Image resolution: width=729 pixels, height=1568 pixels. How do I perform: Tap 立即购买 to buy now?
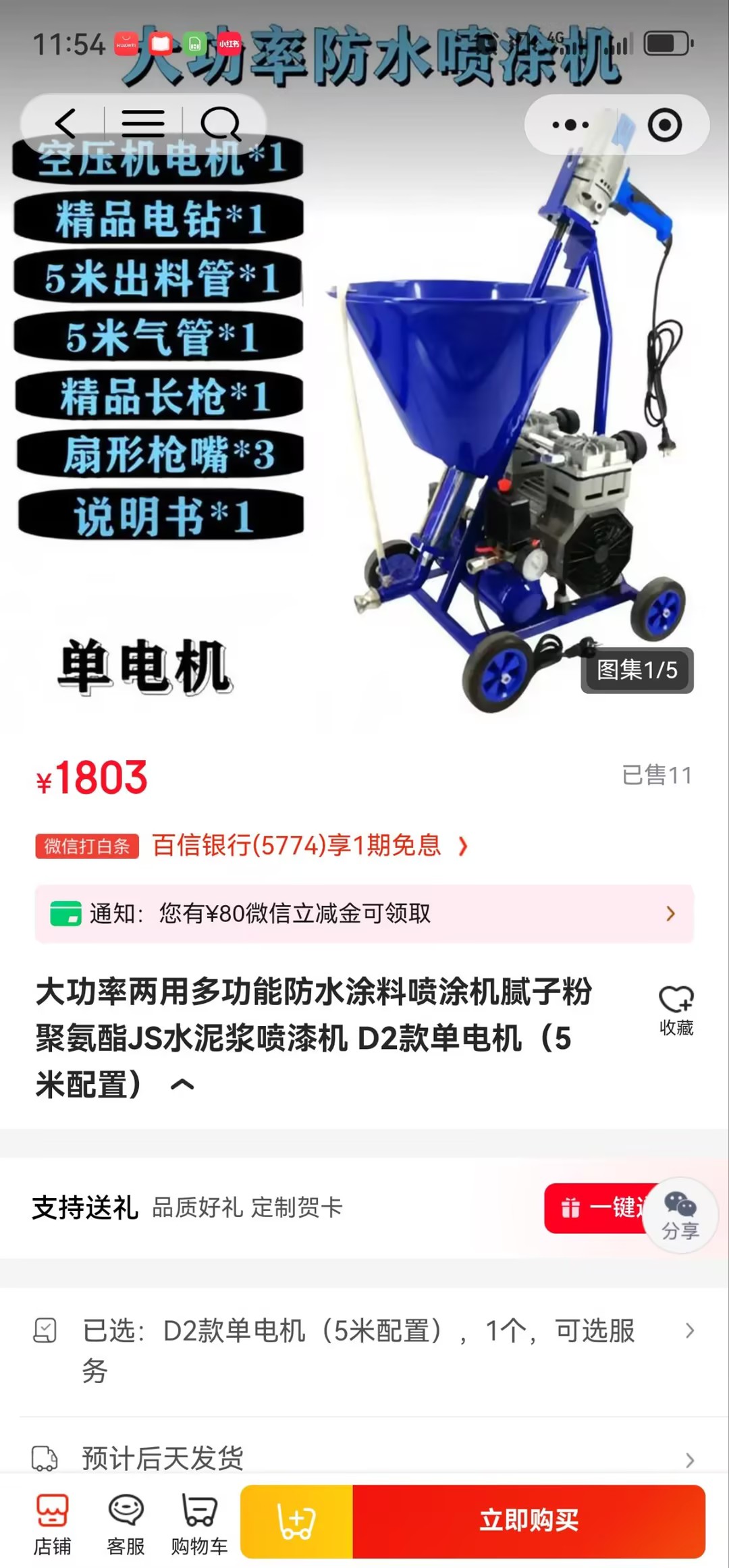(x=529, y=1521)
